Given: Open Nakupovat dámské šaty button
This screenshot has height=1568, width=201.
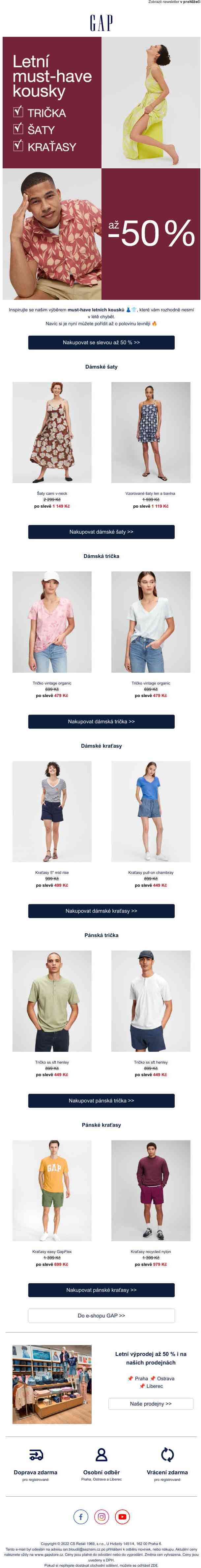Looking at the screenshot, I should 101,531.
